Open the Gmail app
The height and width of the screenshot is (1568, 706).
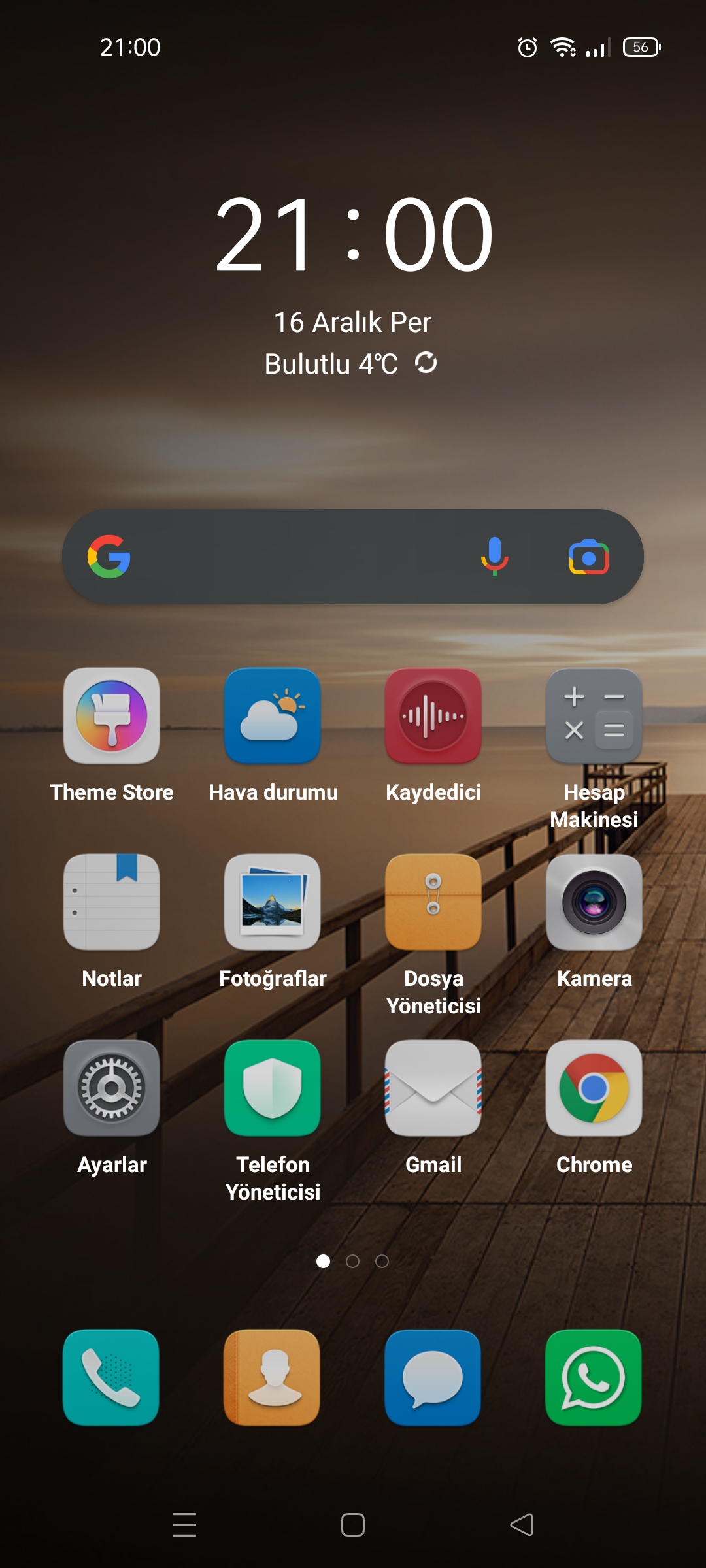pos(433,1088)
